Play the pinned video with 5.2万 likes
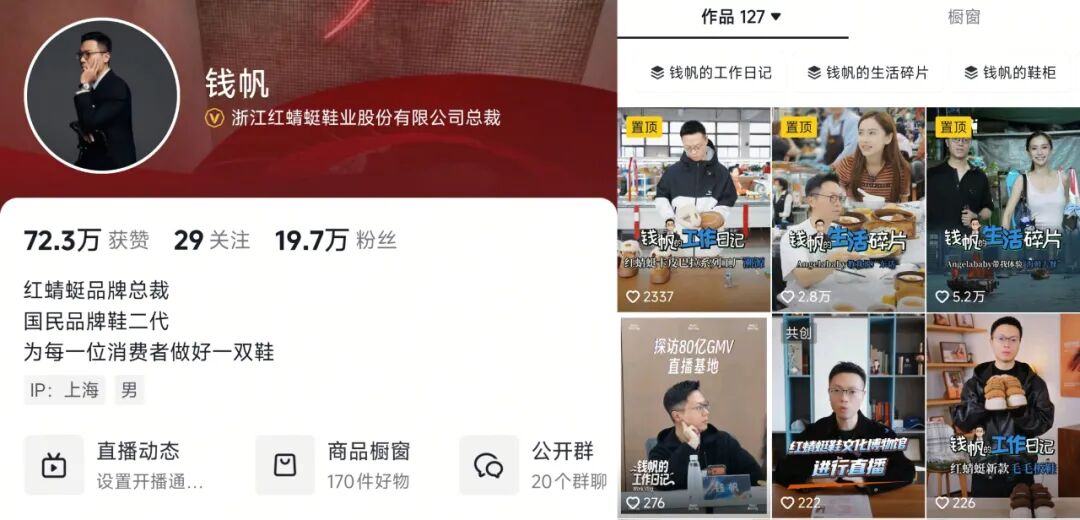 tap(1002, 209)
